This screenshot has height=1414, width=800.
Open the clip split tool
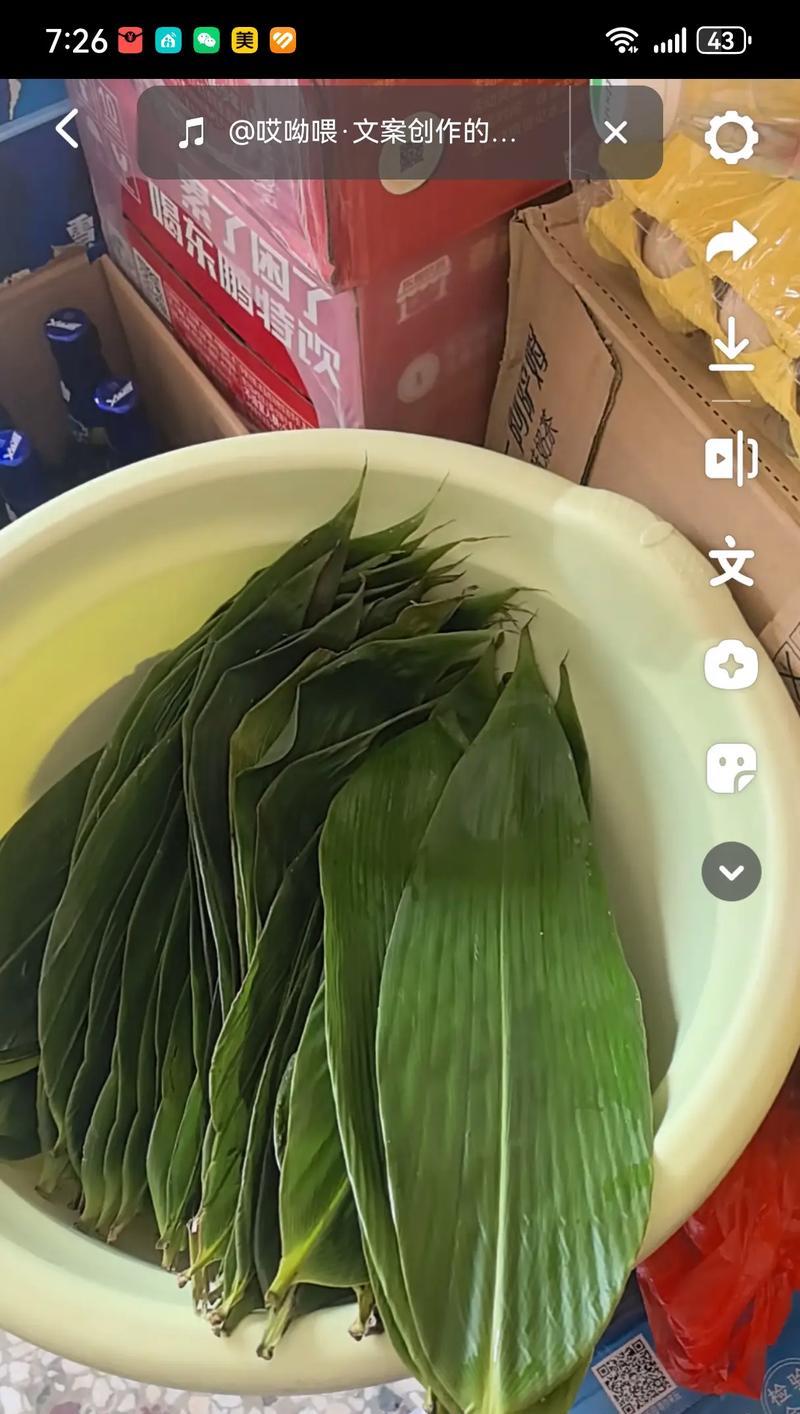731,459
